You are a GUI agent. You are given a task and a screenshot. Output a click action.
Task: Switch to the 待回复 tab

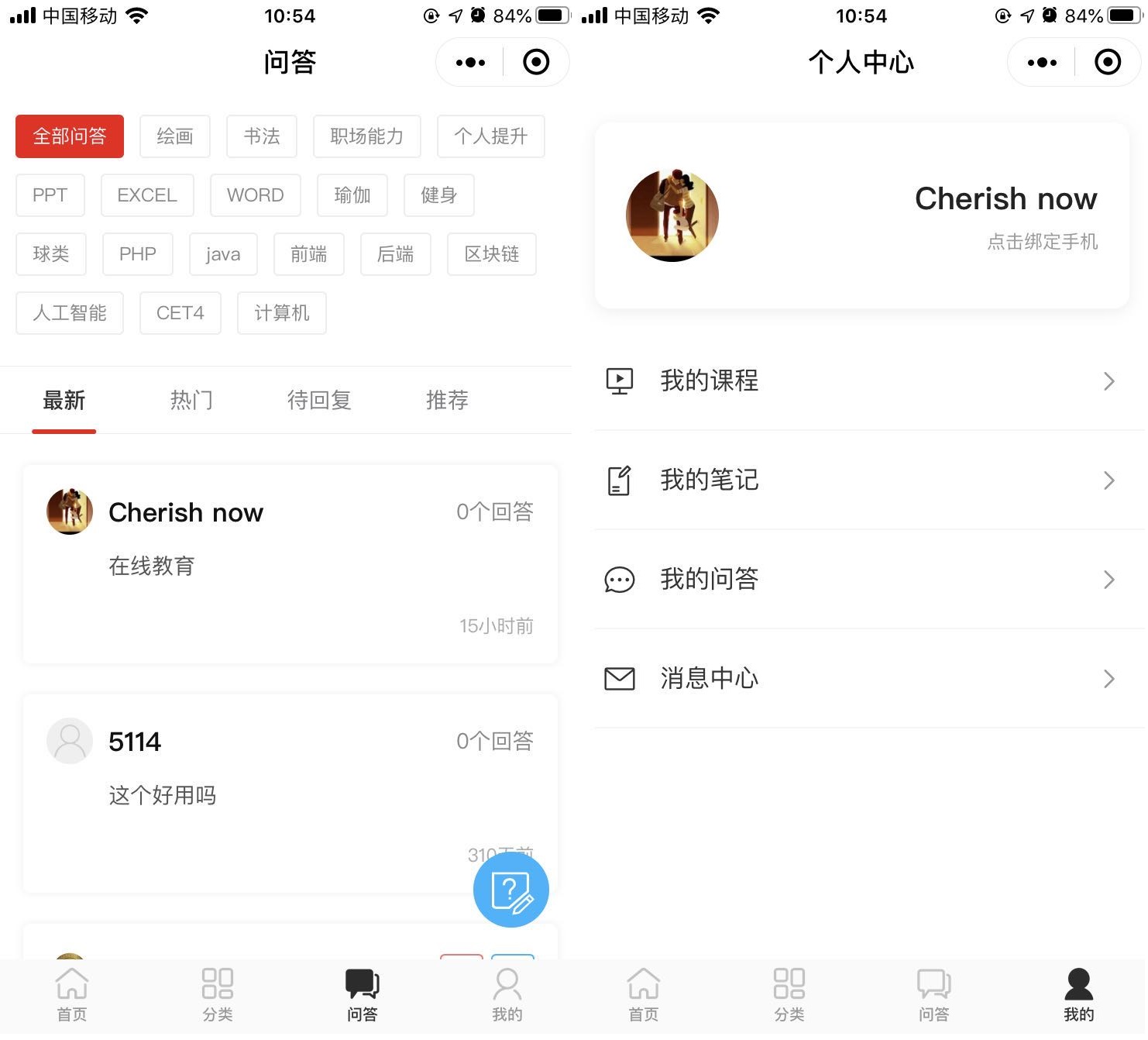(x=319, y=401)
